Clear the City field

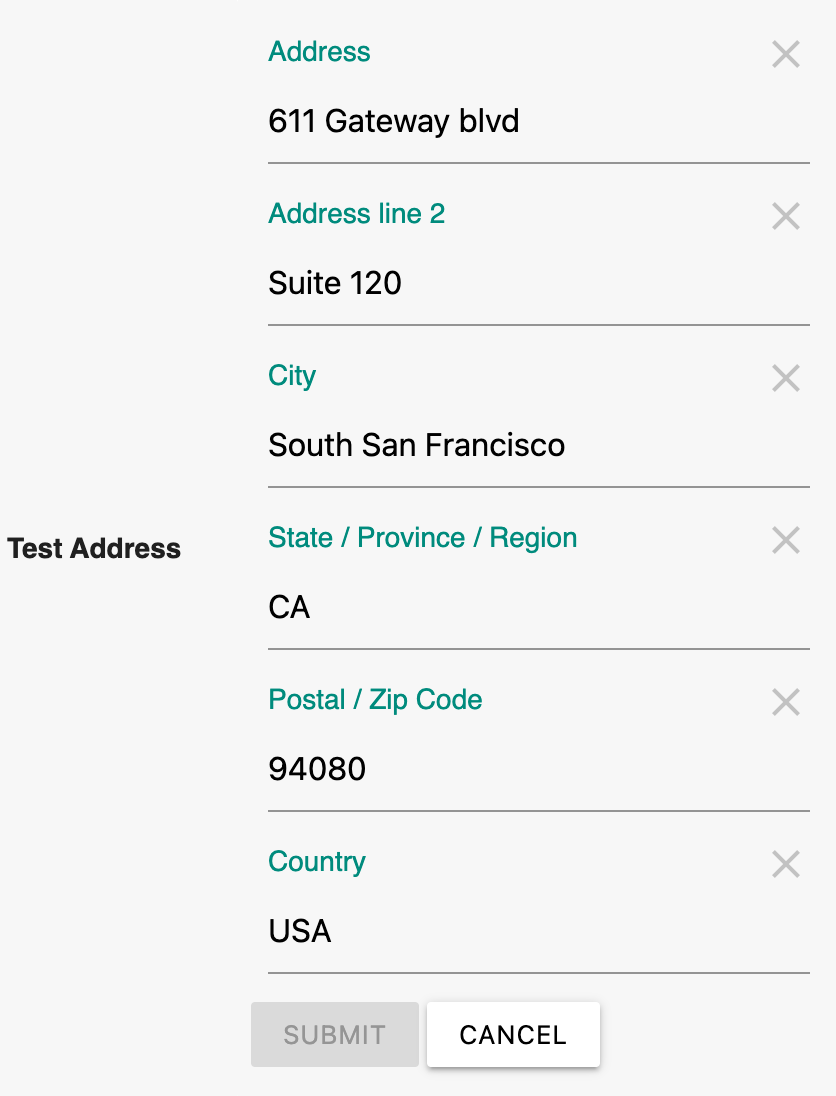[x=786, y=378]
